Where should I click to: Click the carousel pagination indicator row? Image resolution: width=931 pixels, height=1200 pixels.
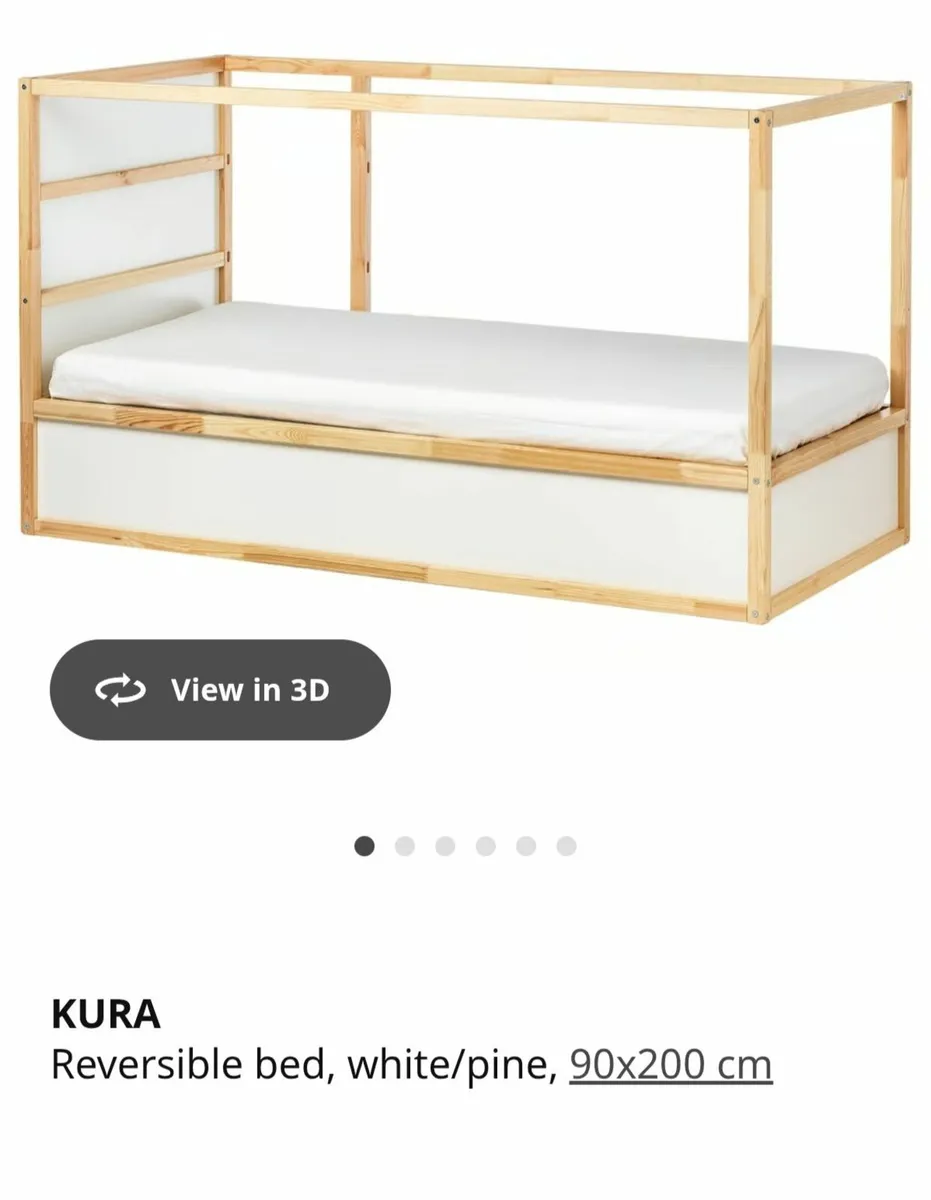(466, 845)
